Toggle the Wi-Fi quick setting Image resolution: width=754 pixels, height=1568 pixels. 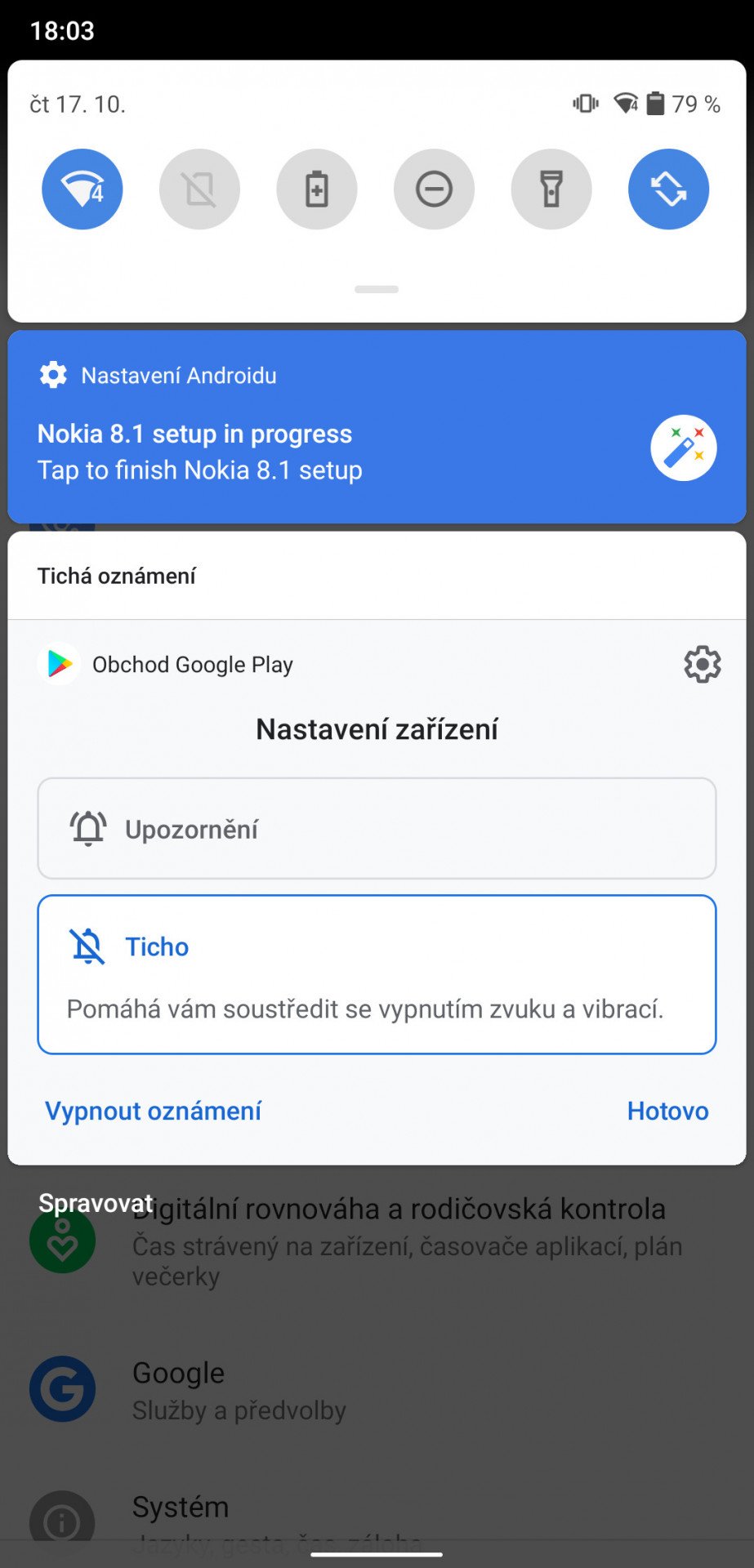[x=83, y=189]
